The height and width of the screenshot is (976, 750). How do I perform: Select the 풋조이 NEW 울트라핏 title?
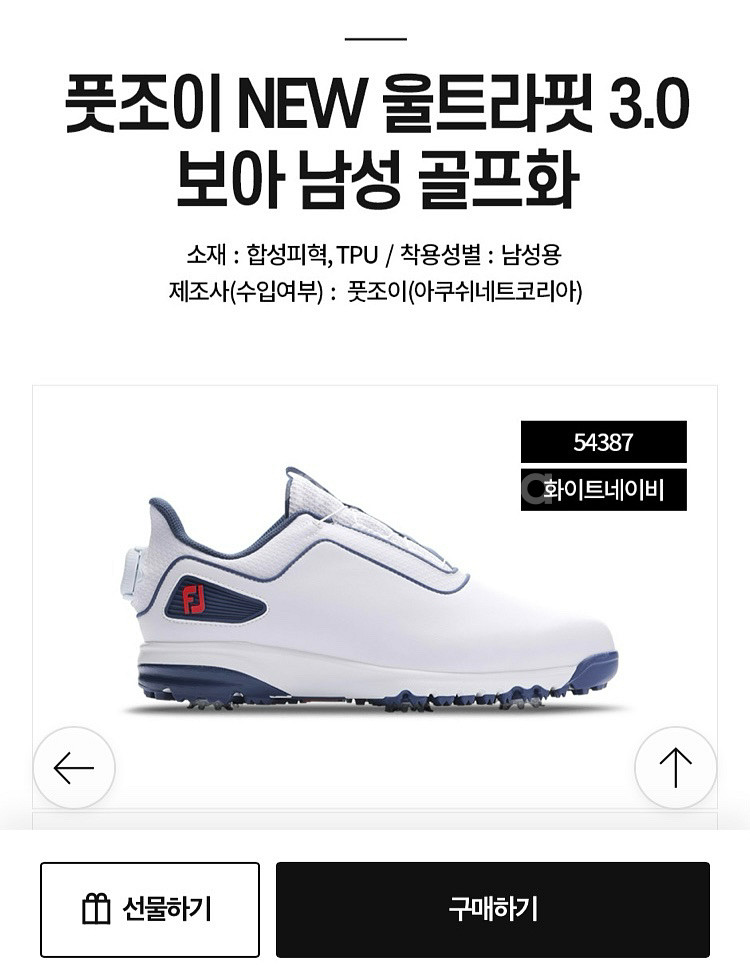point(375,109)
